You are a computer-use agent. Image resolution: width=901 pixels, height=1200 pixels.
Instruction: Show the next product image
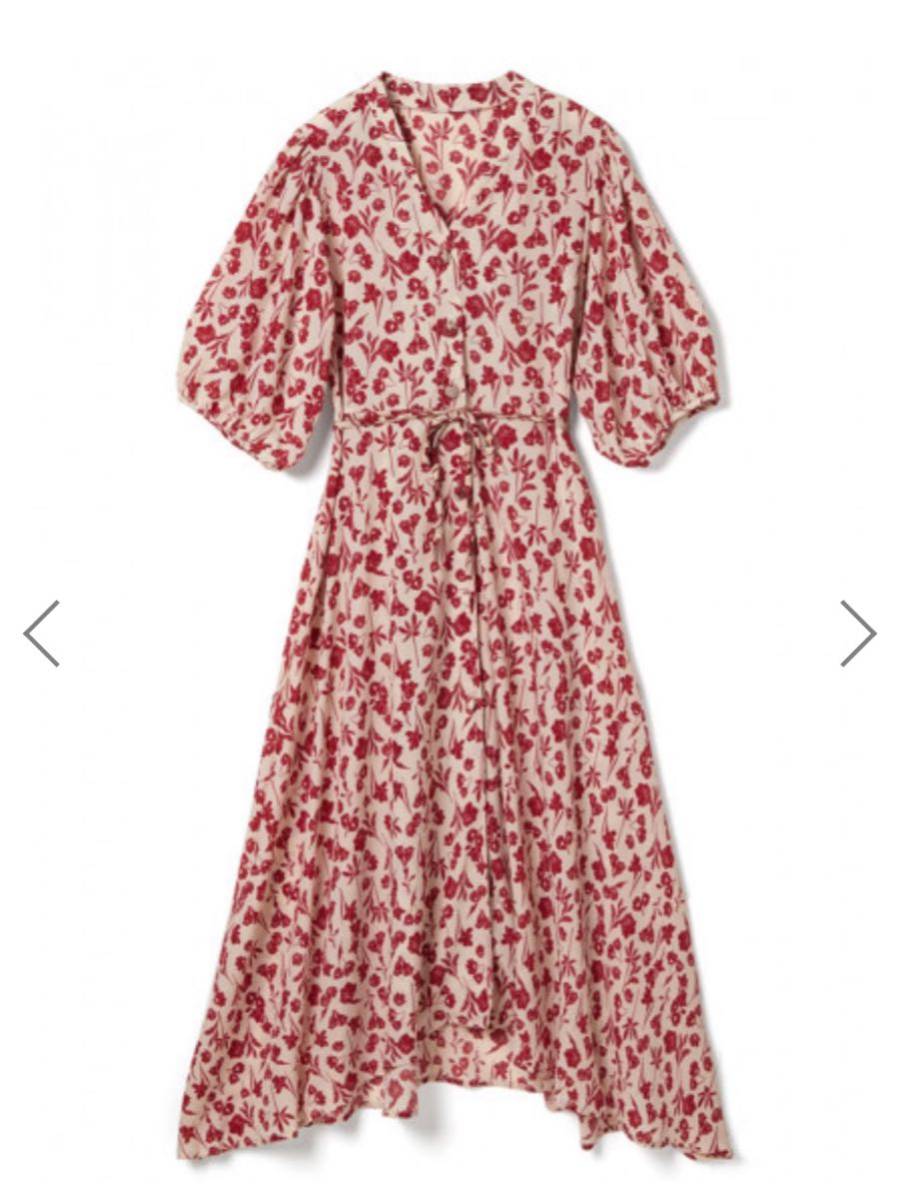(857, 633)
